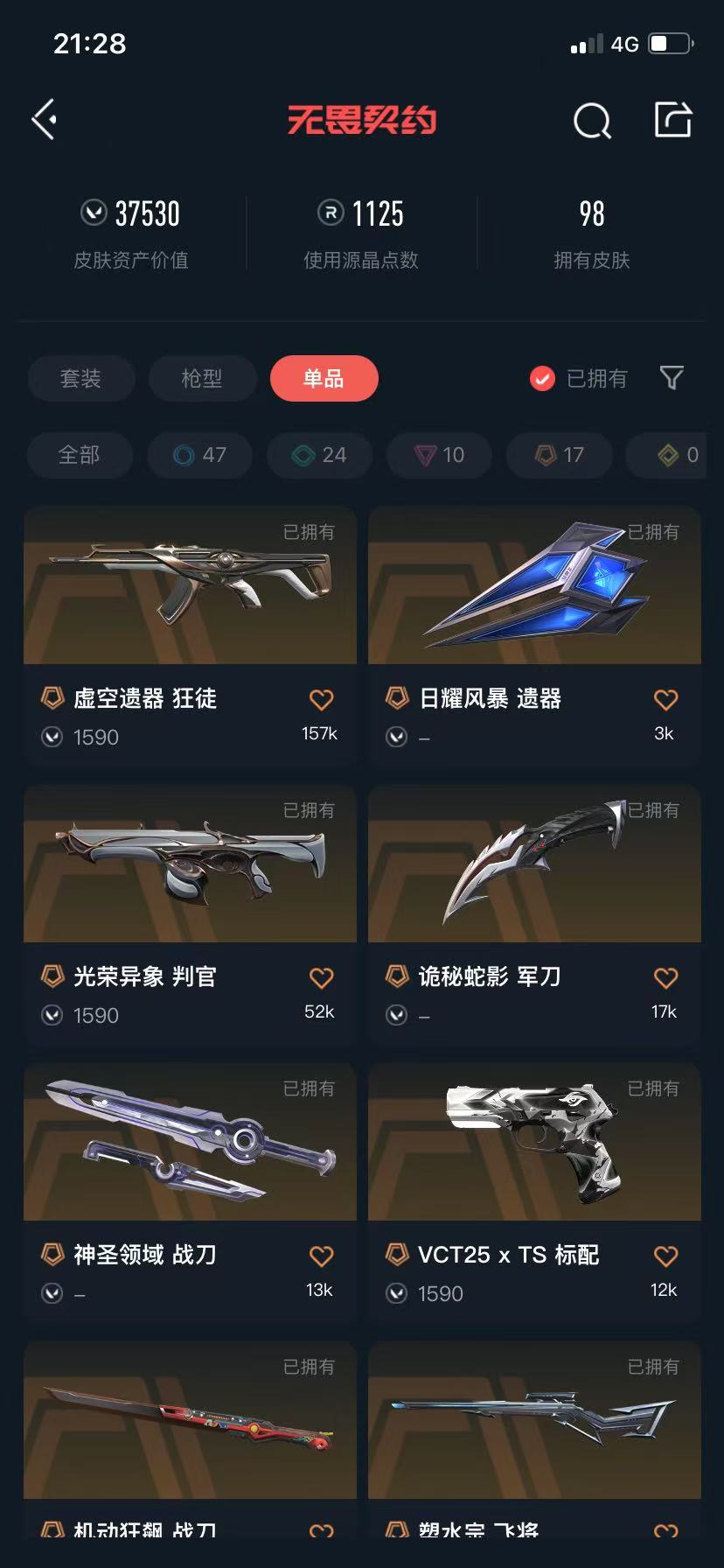Screen dimensions: 724x1568
Task: Filter by the pink tier chip 10
Action: pyautogui.click(x=440, y=455)
